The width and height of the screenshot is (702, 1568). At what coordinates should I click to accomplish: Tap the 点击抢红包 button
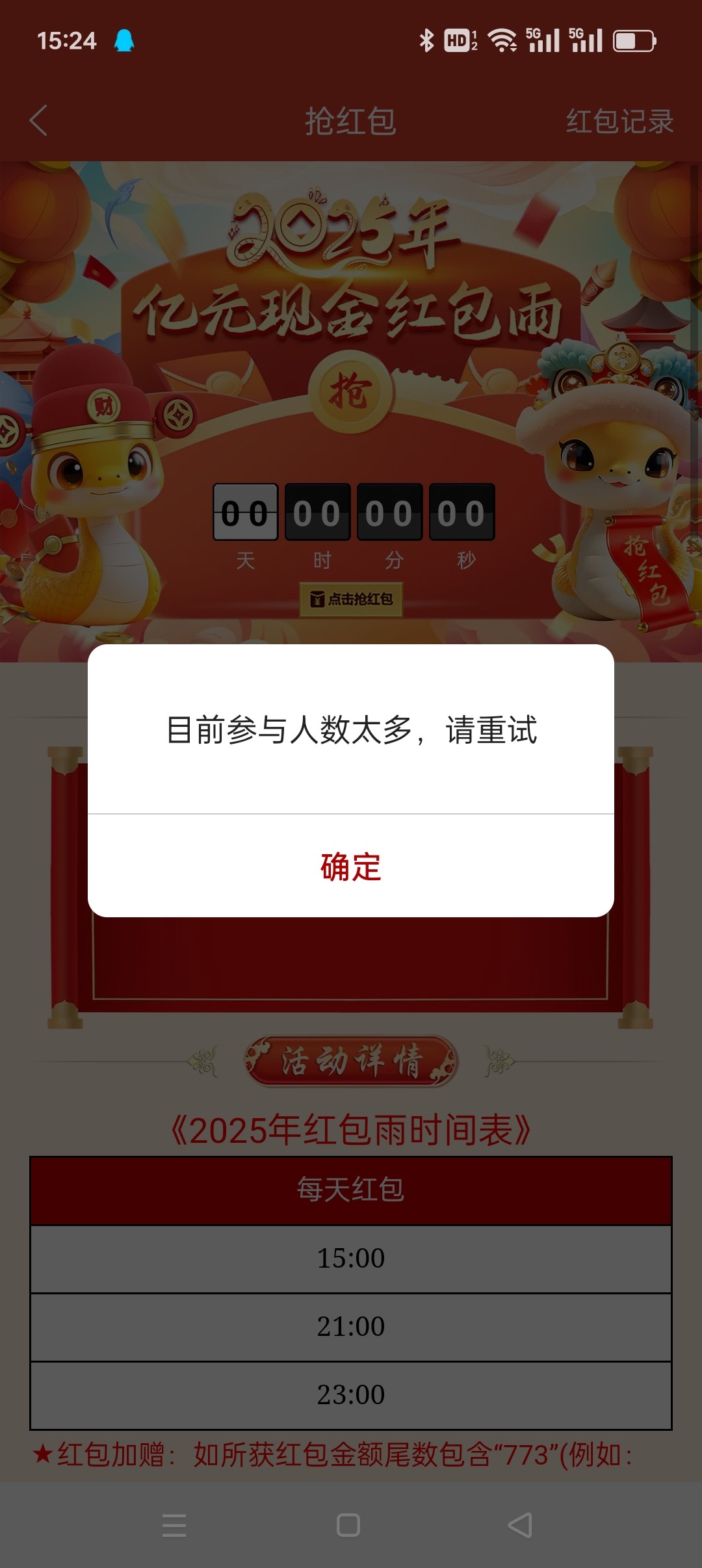[x=351, y=599]
